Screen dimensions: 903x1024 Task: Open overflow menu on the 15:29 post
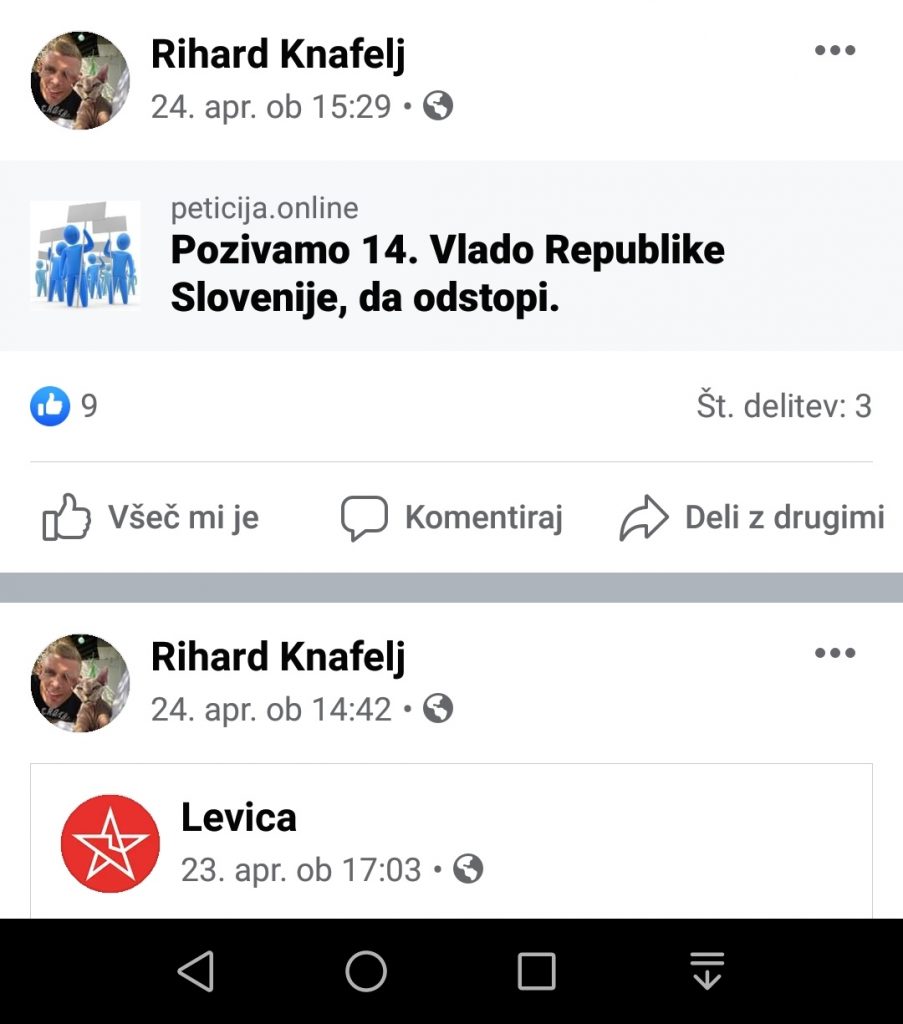834,51
